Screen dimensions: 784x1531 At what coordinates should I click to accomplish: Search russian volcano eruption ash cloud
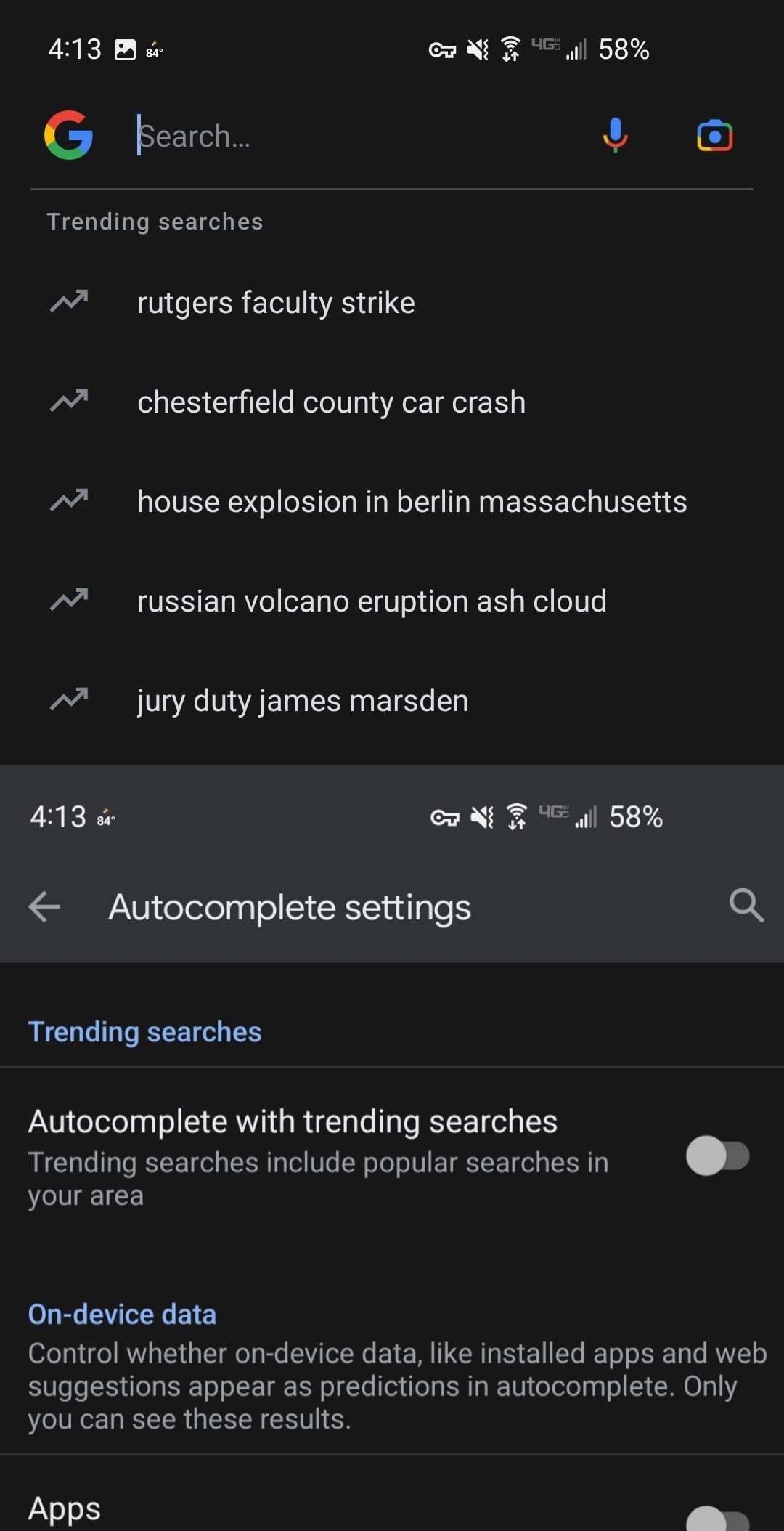tap(372, 601)
